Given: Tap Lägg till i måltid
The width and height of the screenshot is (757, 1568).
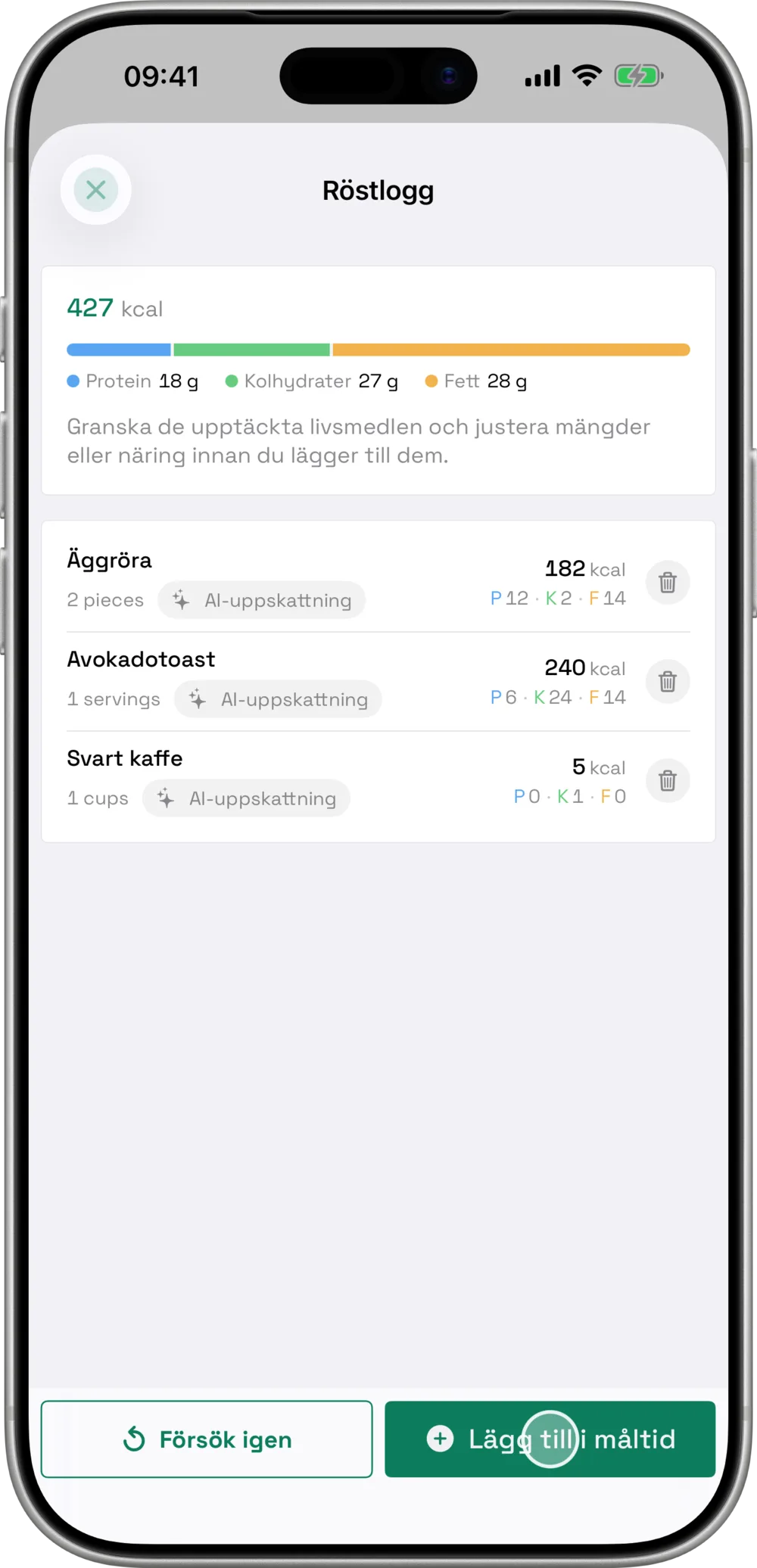Looking at the screenshot, I should (x=550, y=1439).
